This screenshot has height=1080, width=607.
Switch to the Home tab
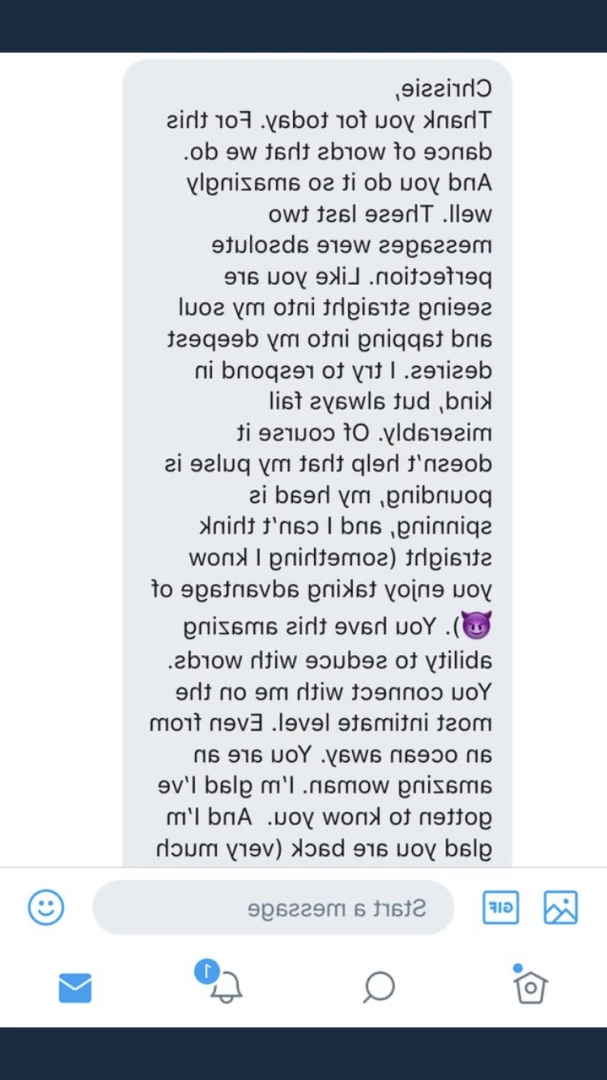tap(531, 984)
